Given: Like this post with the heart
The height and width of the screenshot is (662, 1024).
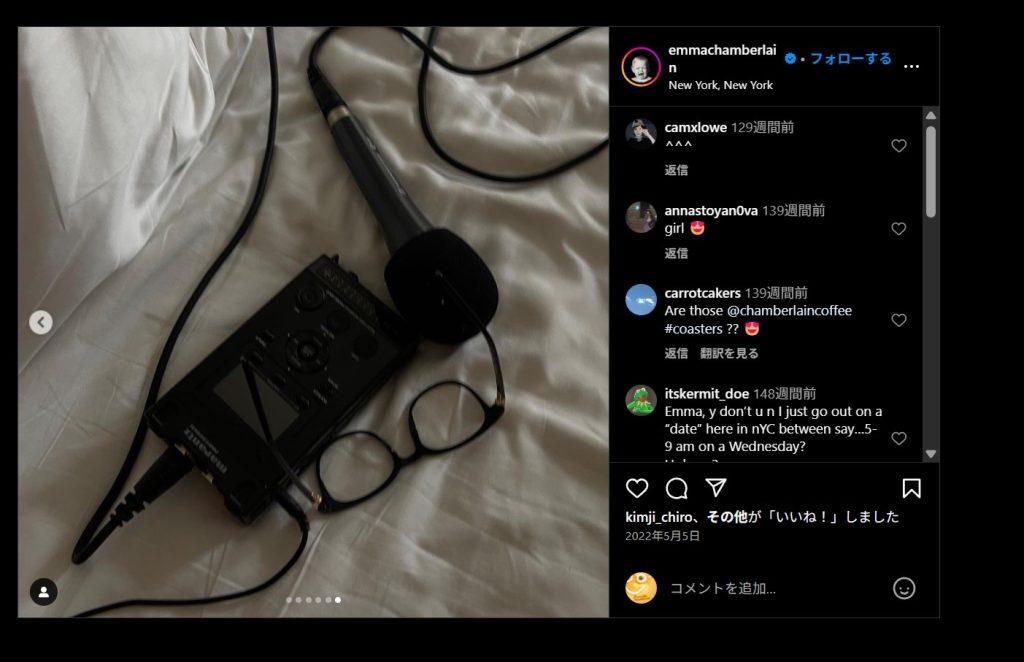Looking at the screenshot, I should 637,488.
